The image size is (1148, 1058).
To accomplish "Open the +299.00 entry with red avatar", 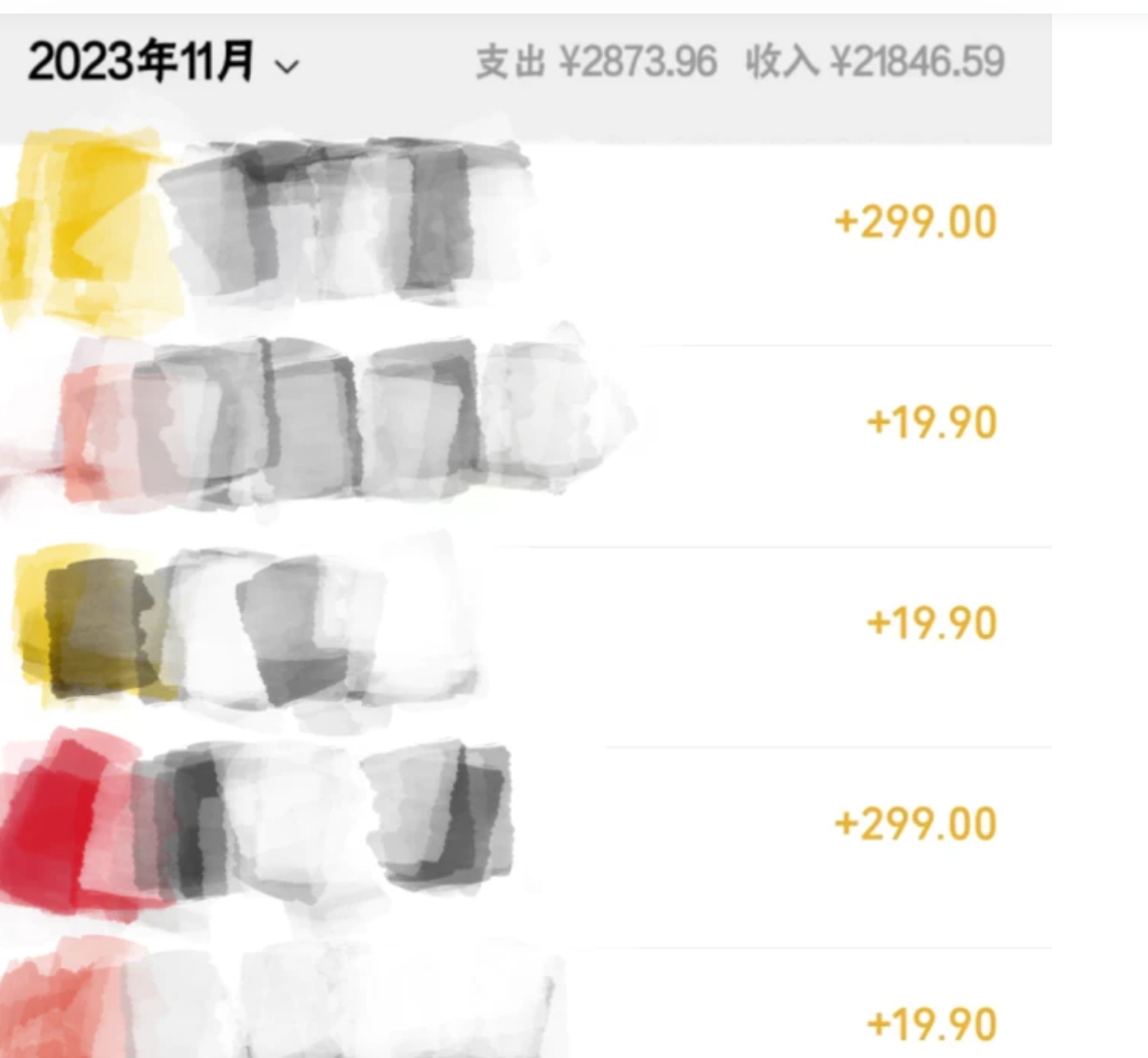I will [581, 825].
